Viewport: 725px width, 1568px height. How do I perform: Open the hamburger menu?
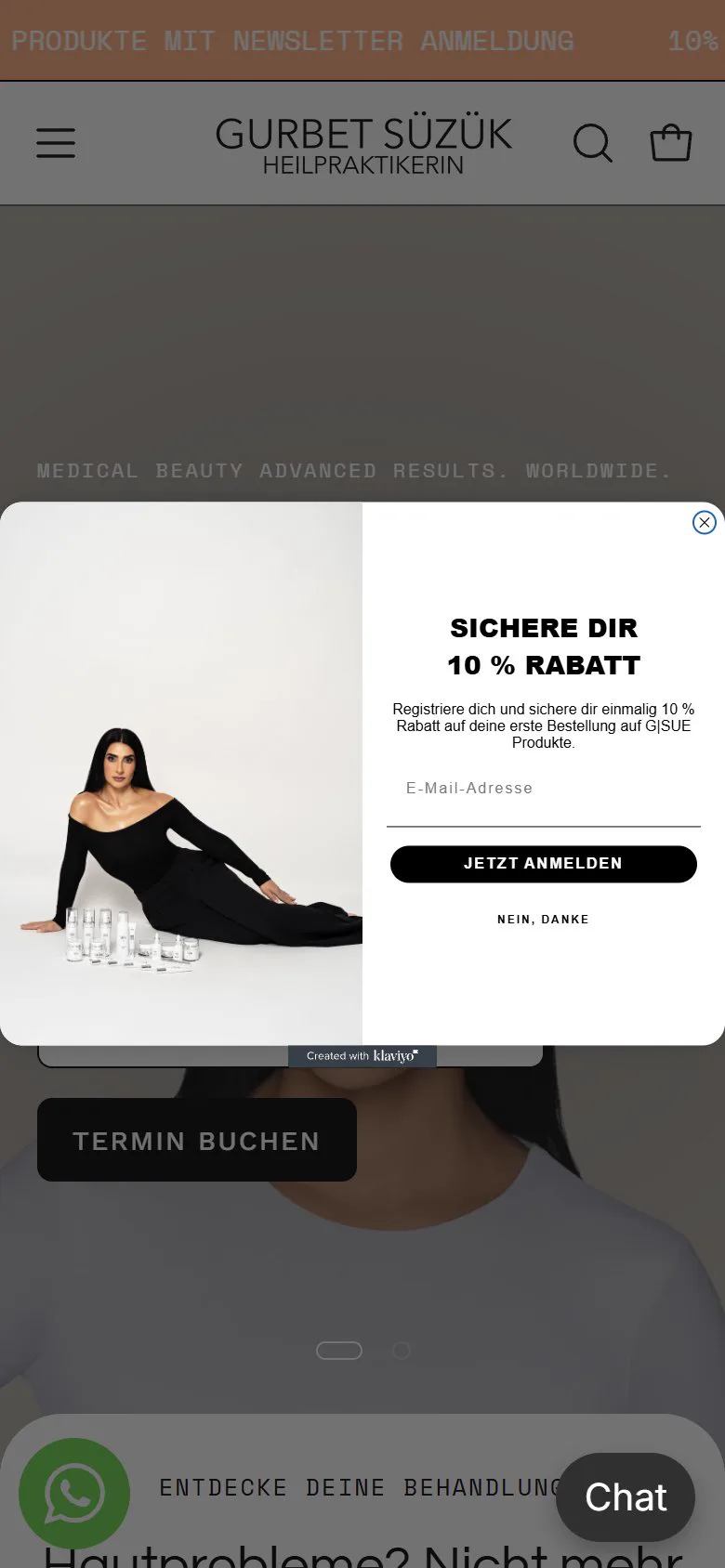pyautogui.click(x=56, y=142)
